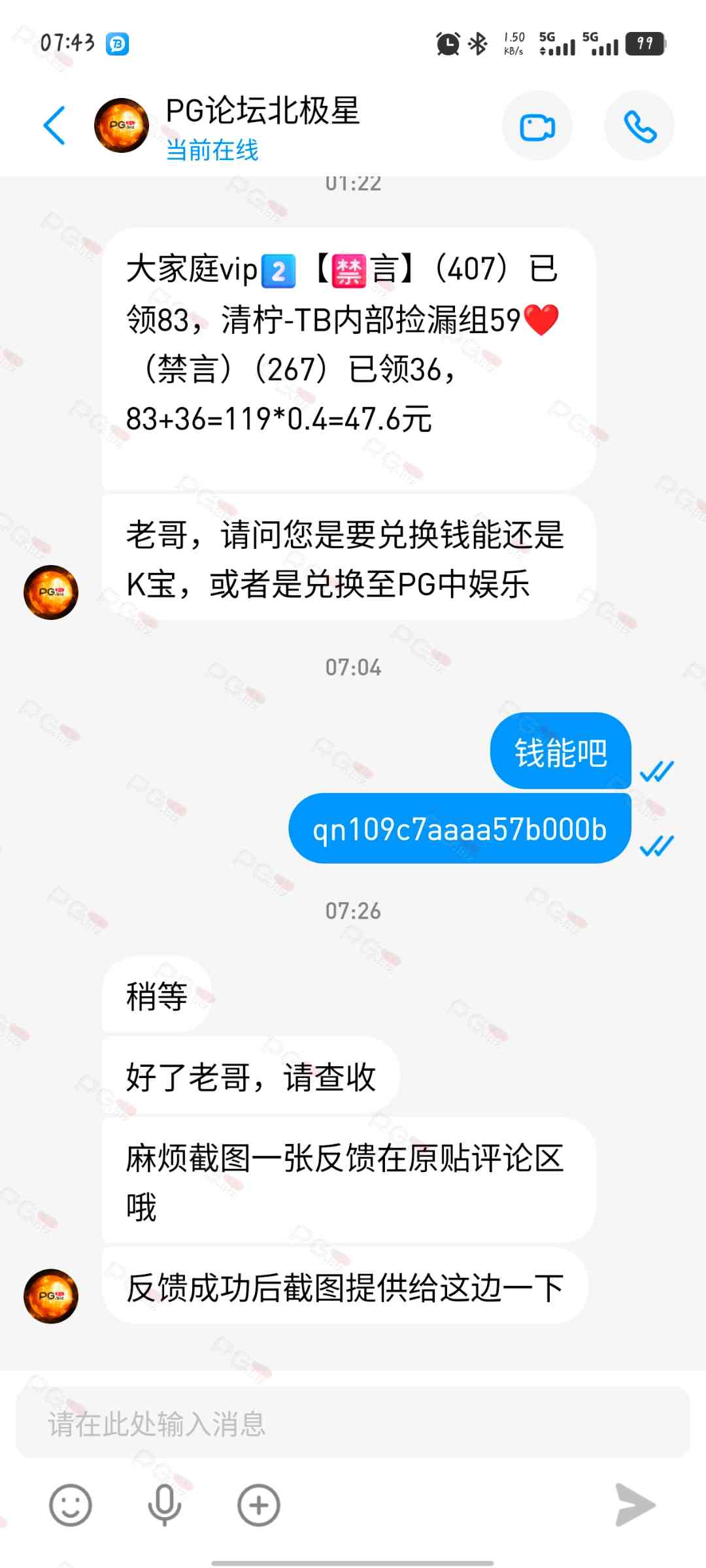Image resolution: width=706 pixels, height=1568 pixels.
Task: Open the plus attachment menu
Action: click(259, 1505)
